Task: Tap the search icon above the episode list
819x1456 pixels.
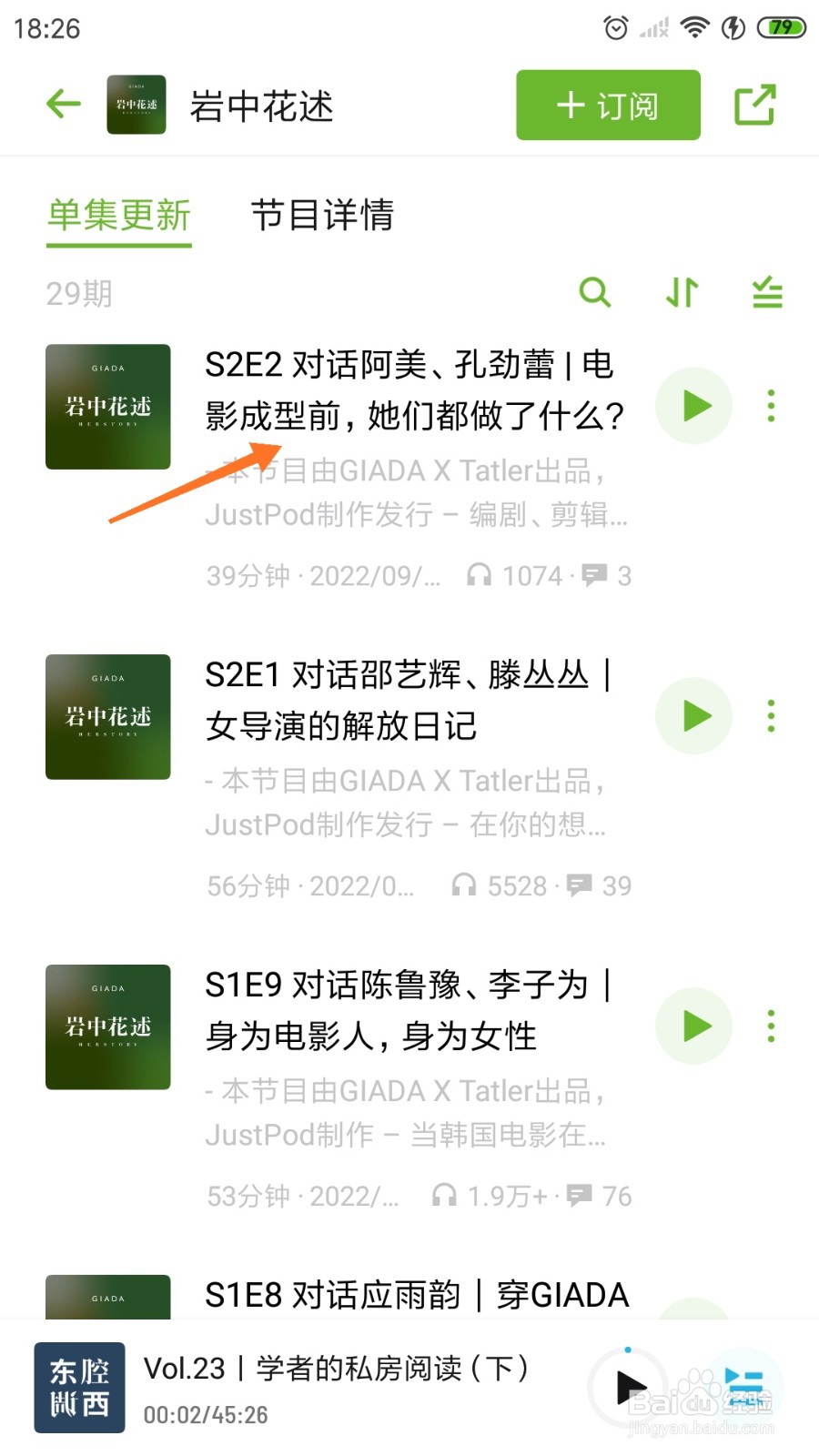Action: coord(596,293)
